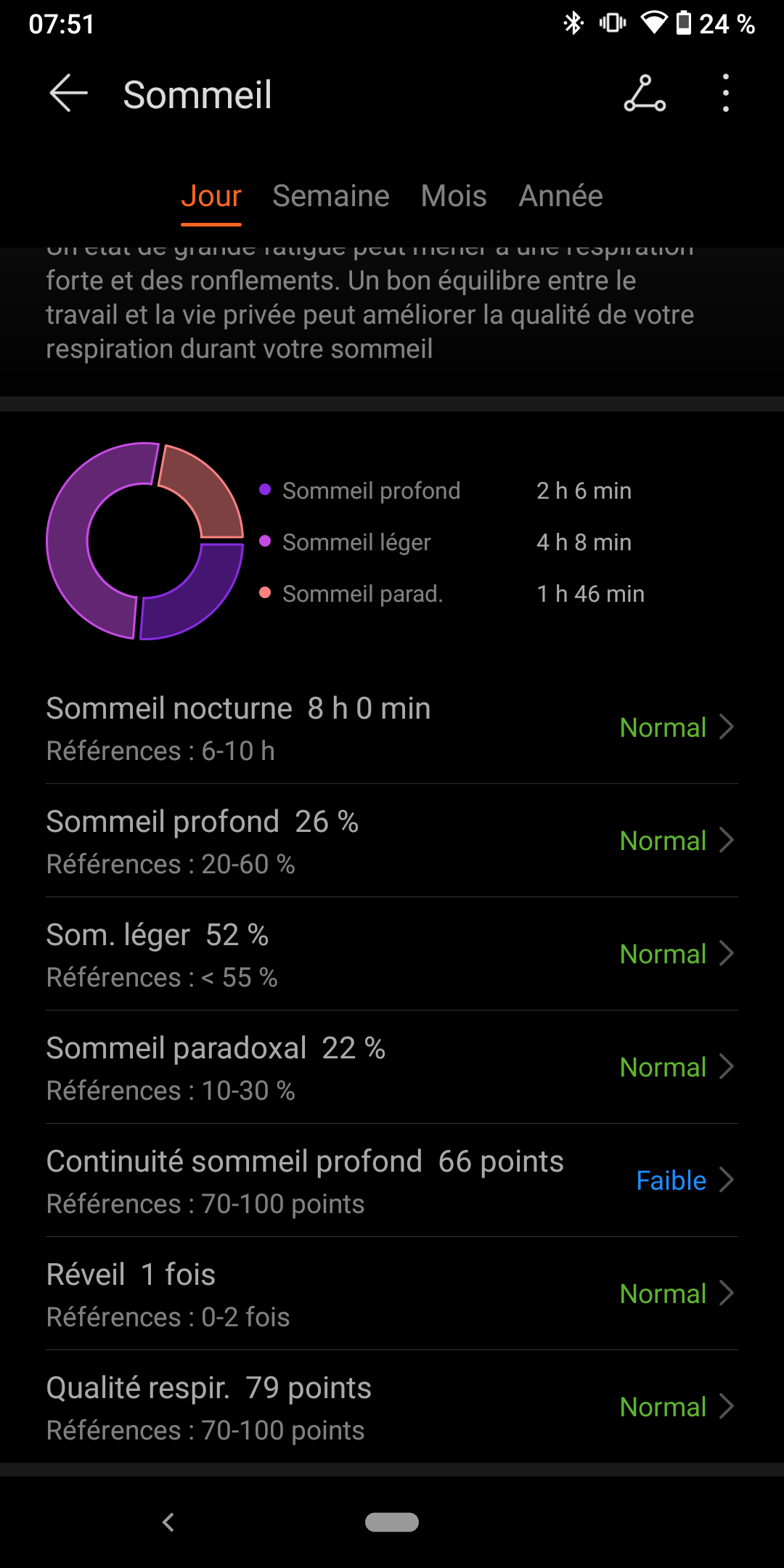
Task: Open the three-dot overflow menu
Action: click(725, 94)
